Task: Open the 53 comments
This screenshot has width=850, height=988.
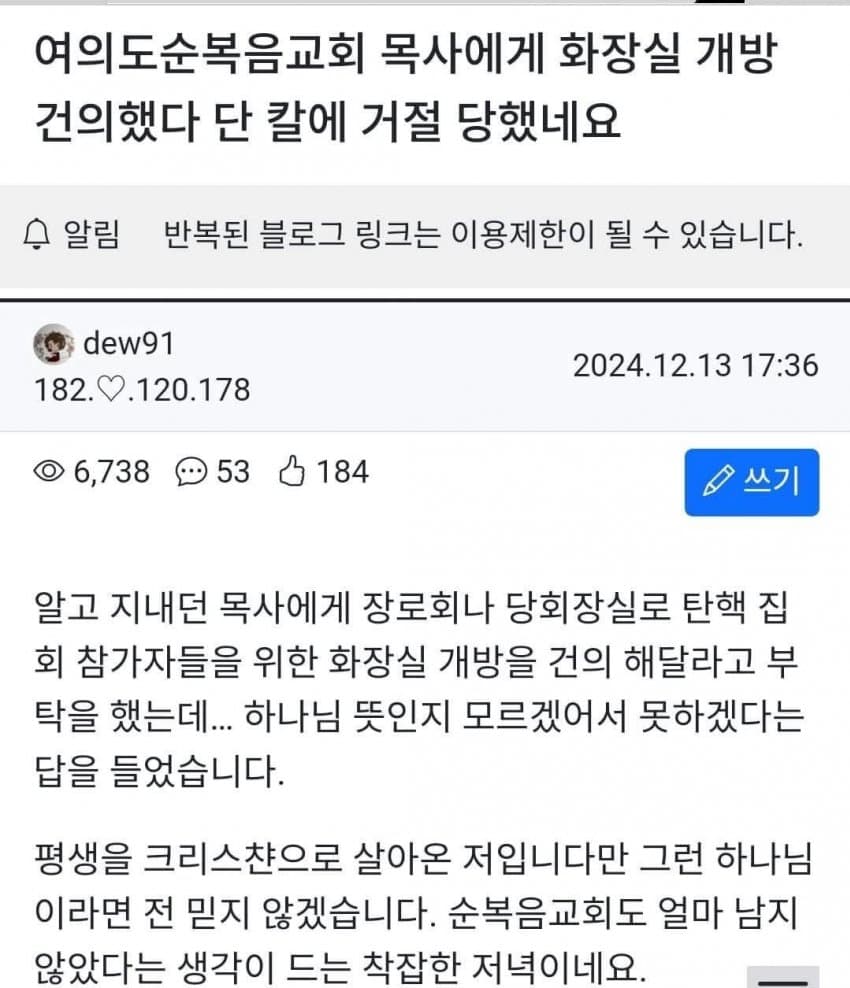Action: (212, 471)
